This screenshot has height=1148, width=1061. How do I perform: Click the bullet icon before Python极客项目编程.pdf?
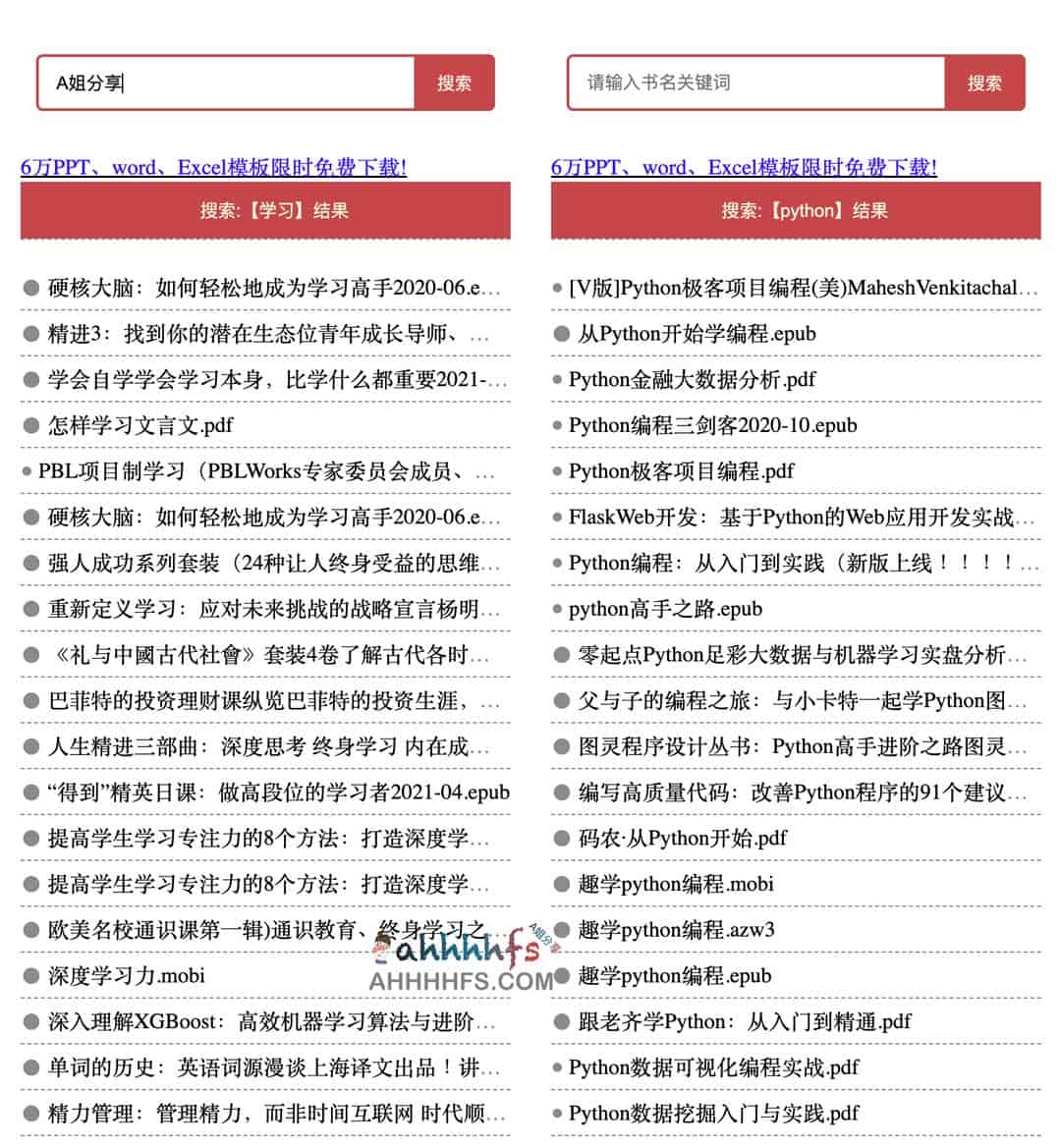pyautogui.click(x=557, y=471)
